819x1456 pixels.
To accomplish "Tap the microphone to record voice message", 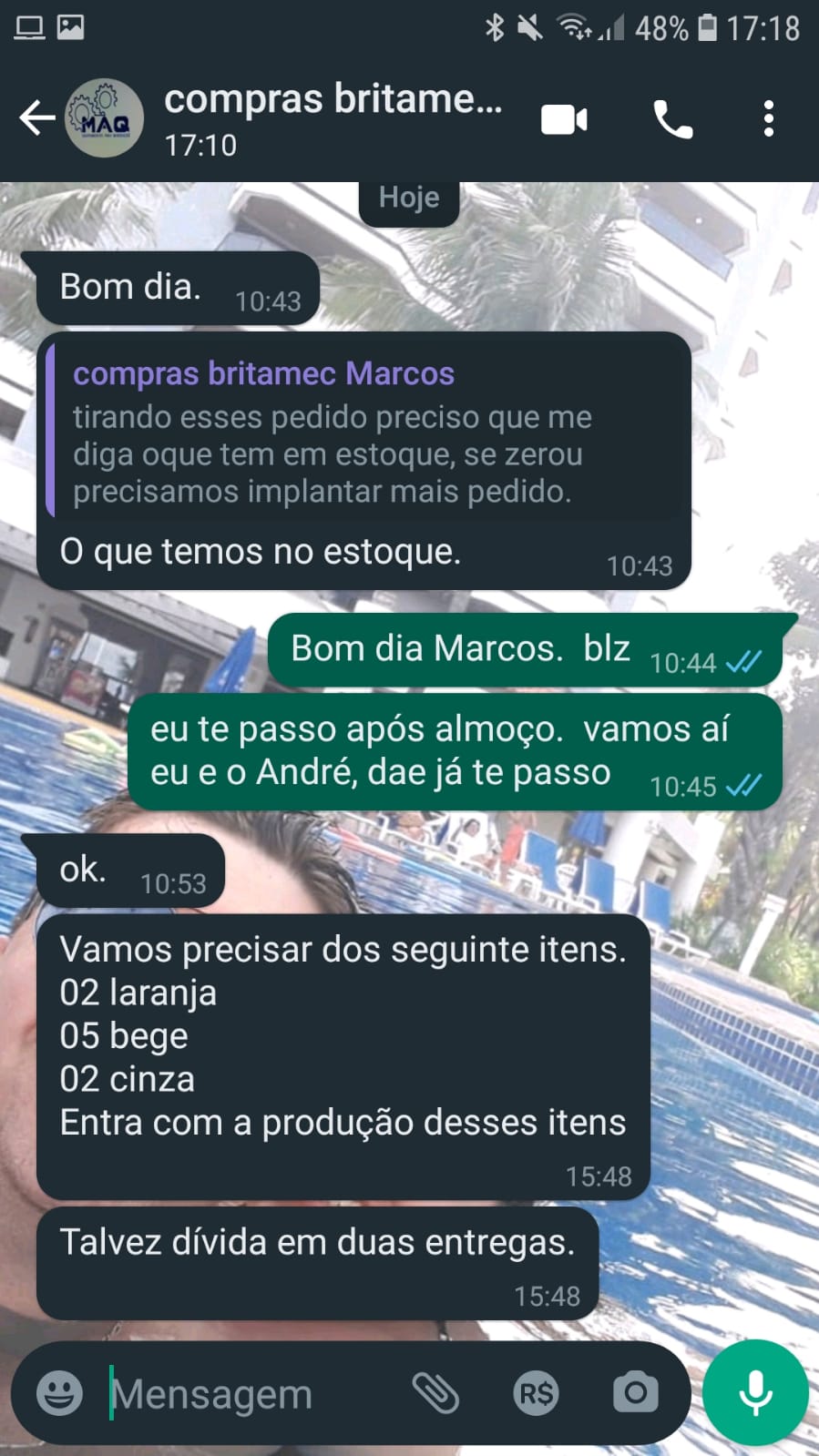I will click(755, 1393).
